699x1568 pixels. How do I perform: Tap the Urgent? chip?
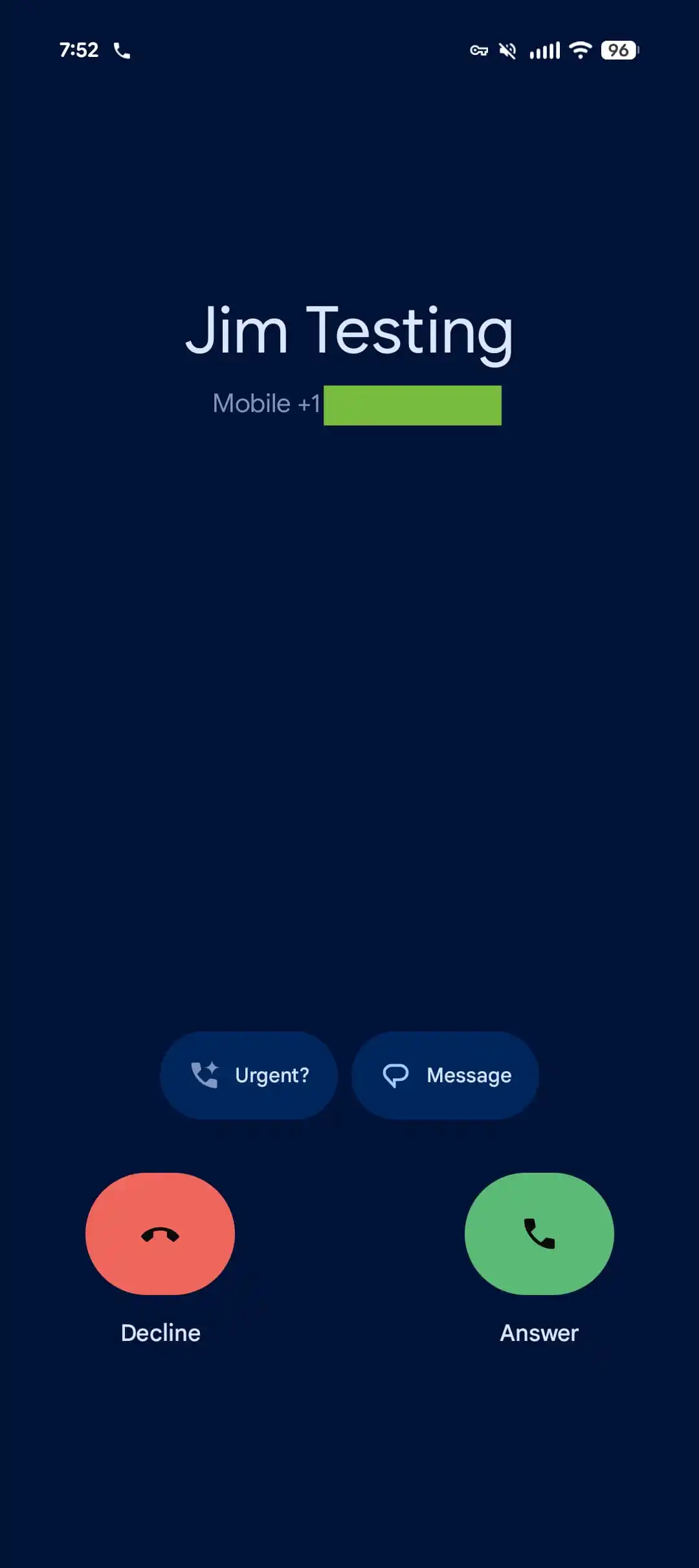click(x=249, y=1075)
